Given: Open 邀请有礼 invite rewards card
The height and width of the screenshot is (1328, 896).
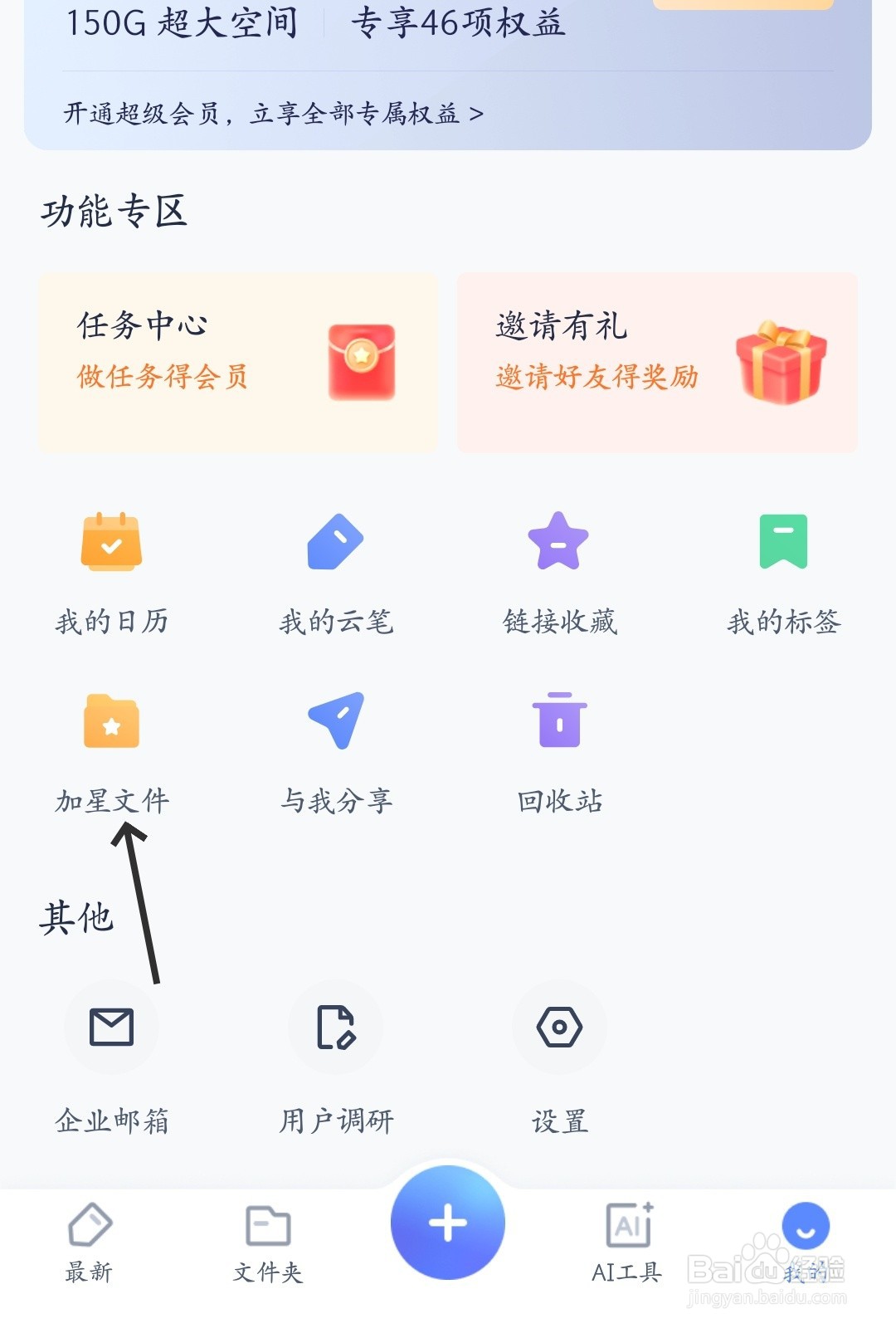Looking at the screenshot, I should 656,359.
